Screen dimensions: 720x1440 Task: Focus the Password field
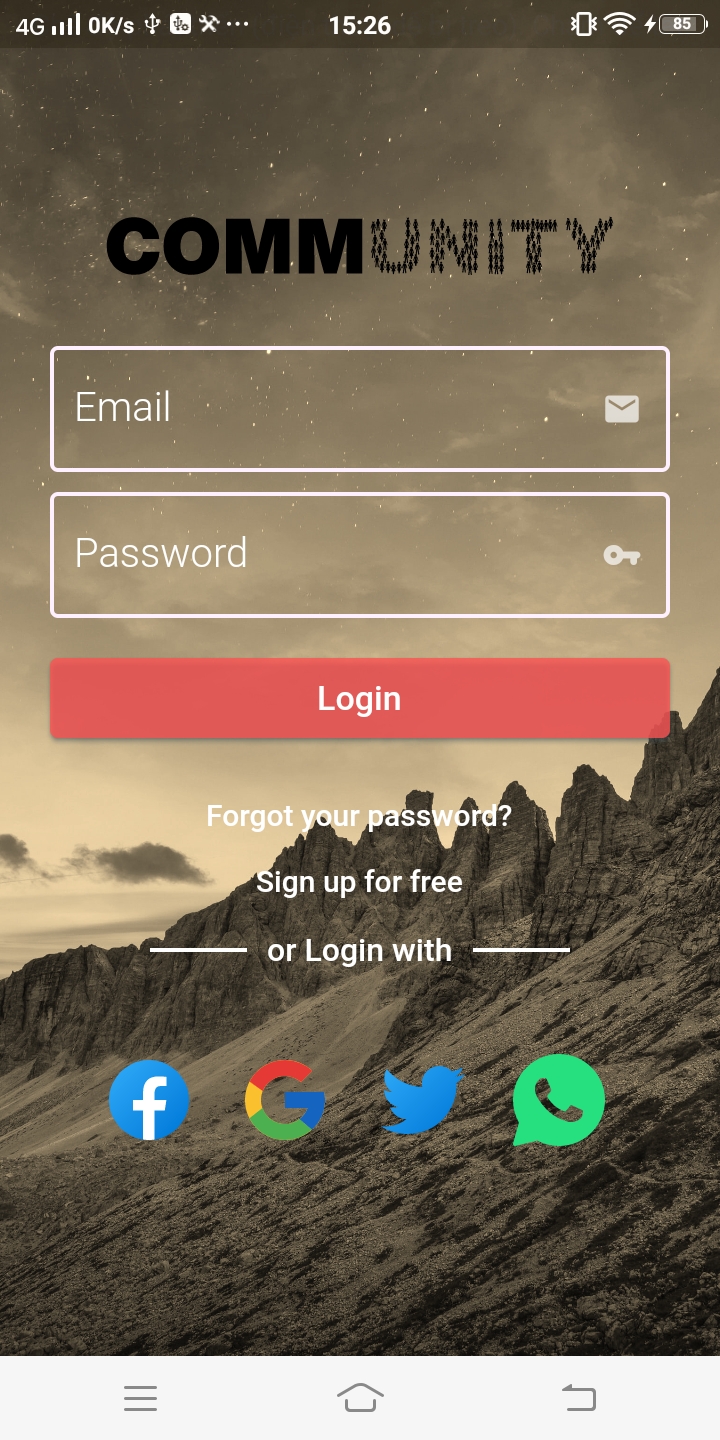(x=360, y=555)
